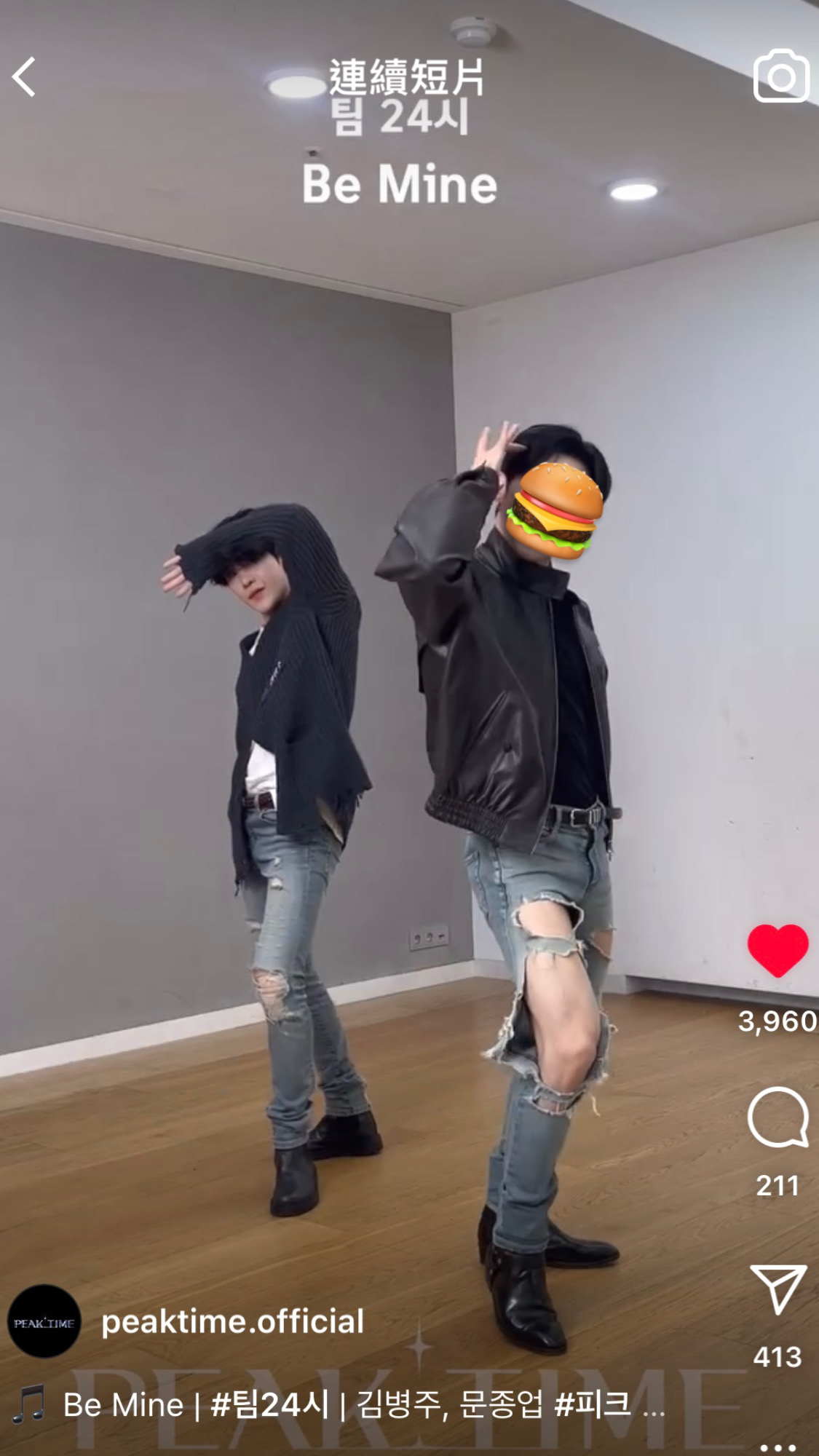Image resolution: width=819 pixels, height=1456 pixels.
Task: Open the comments on this reel
Action: pos(778,1118)
